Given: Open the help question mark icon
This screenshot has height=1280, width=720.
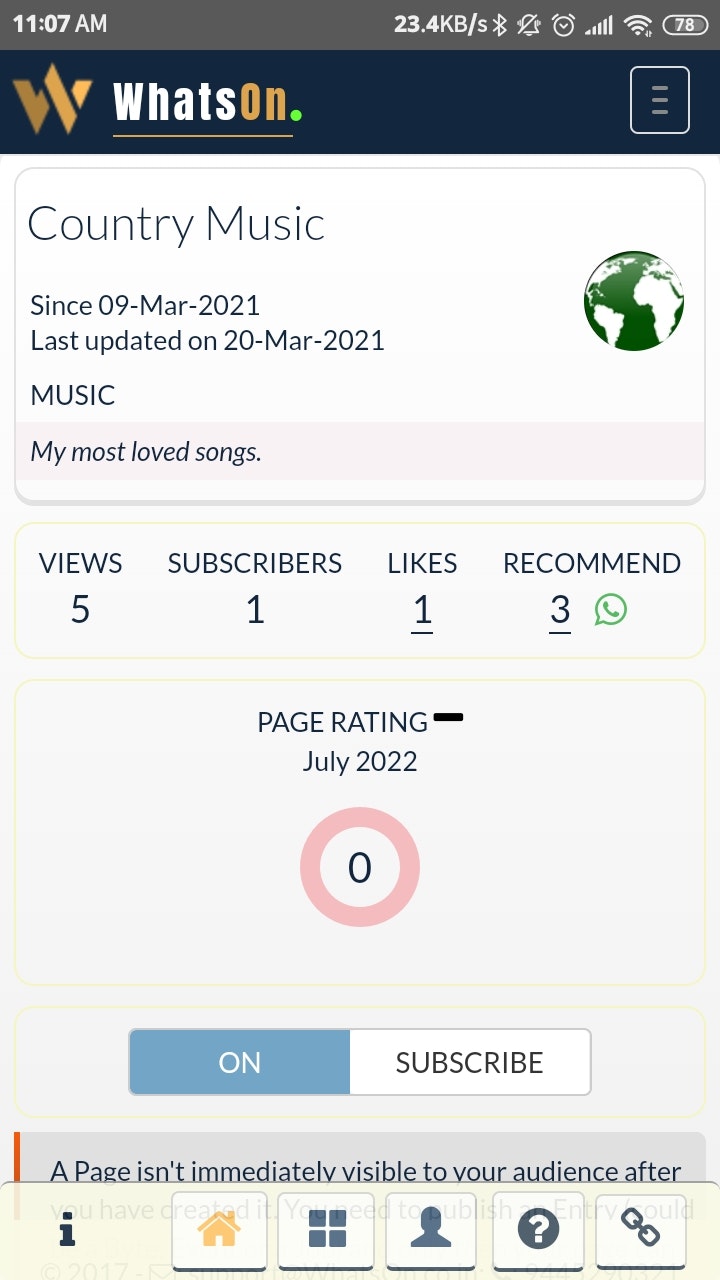Looking at the screenshot, I should click(538, 1230).
